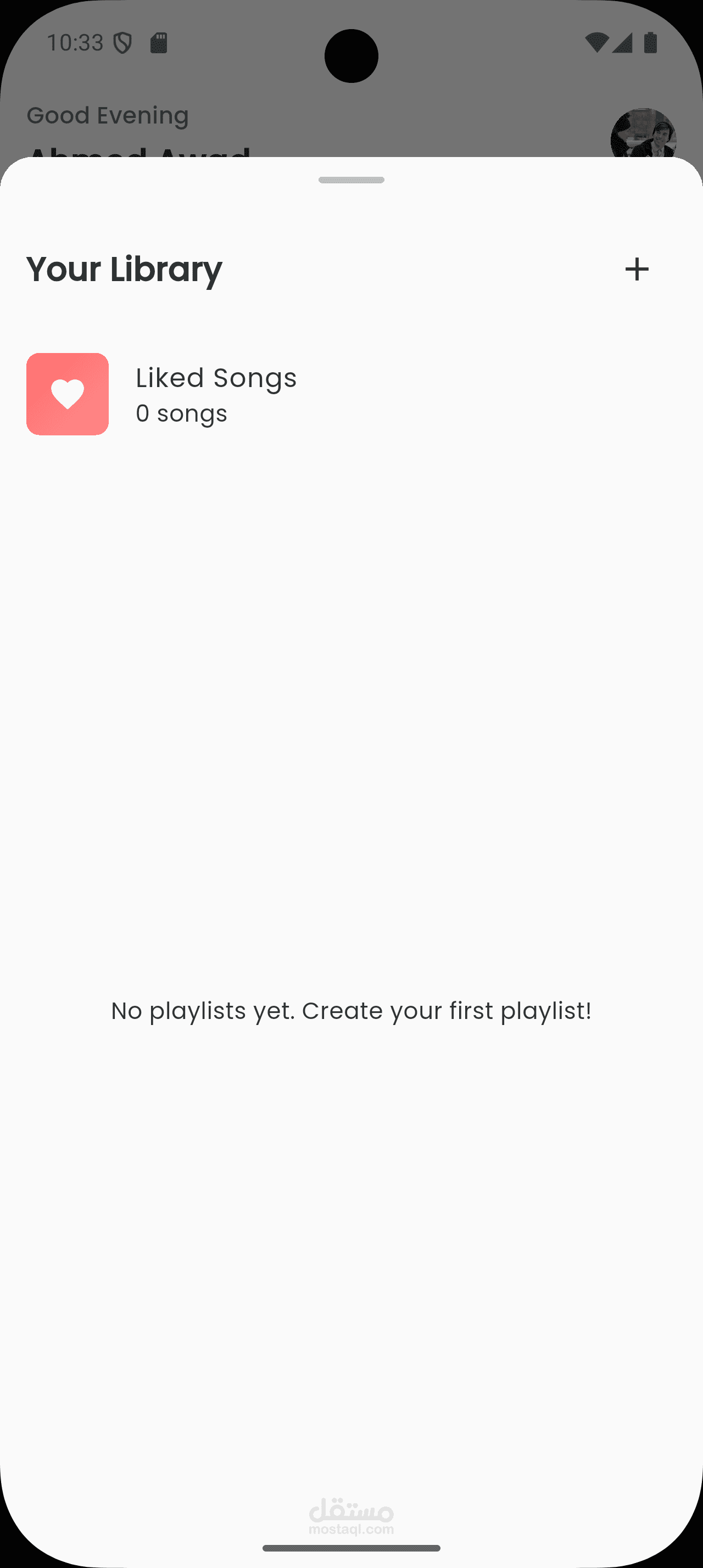This screenshot has width=703, height=1568.
Task: Tap the profile picture behind the sheet
Action: tap(643, 135)
